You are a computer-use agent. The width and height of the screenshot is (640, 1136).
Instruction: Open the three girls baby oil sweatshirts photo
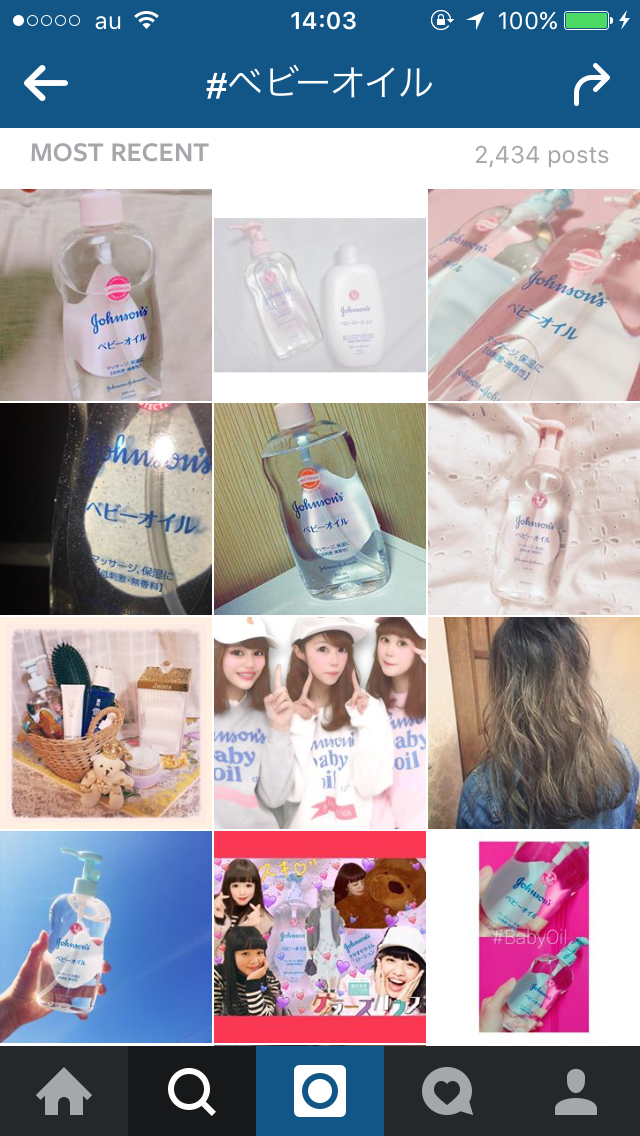320,722
